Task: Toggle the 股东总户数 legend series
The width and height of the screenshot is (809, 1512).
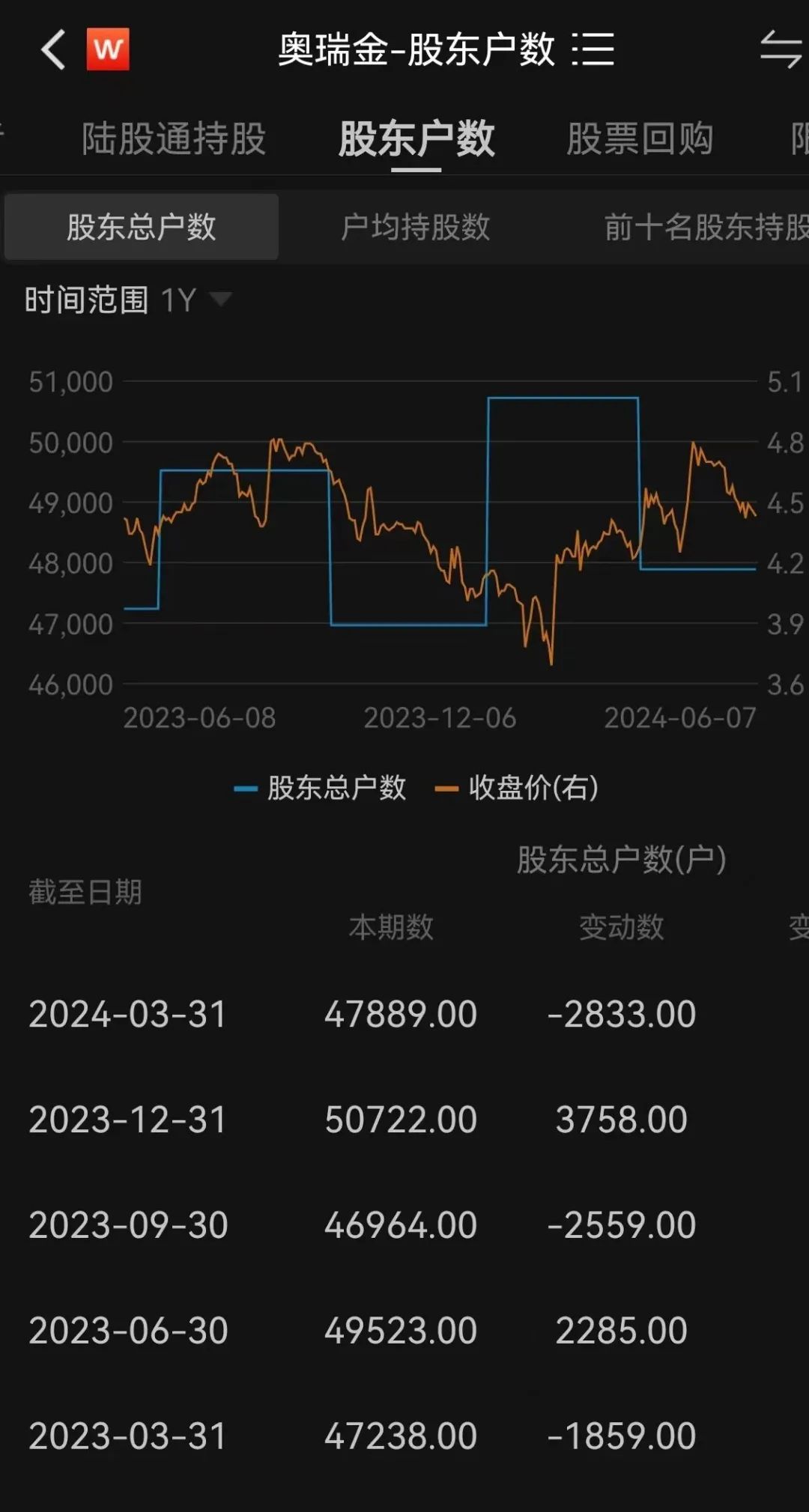Action: pos(320,788)
